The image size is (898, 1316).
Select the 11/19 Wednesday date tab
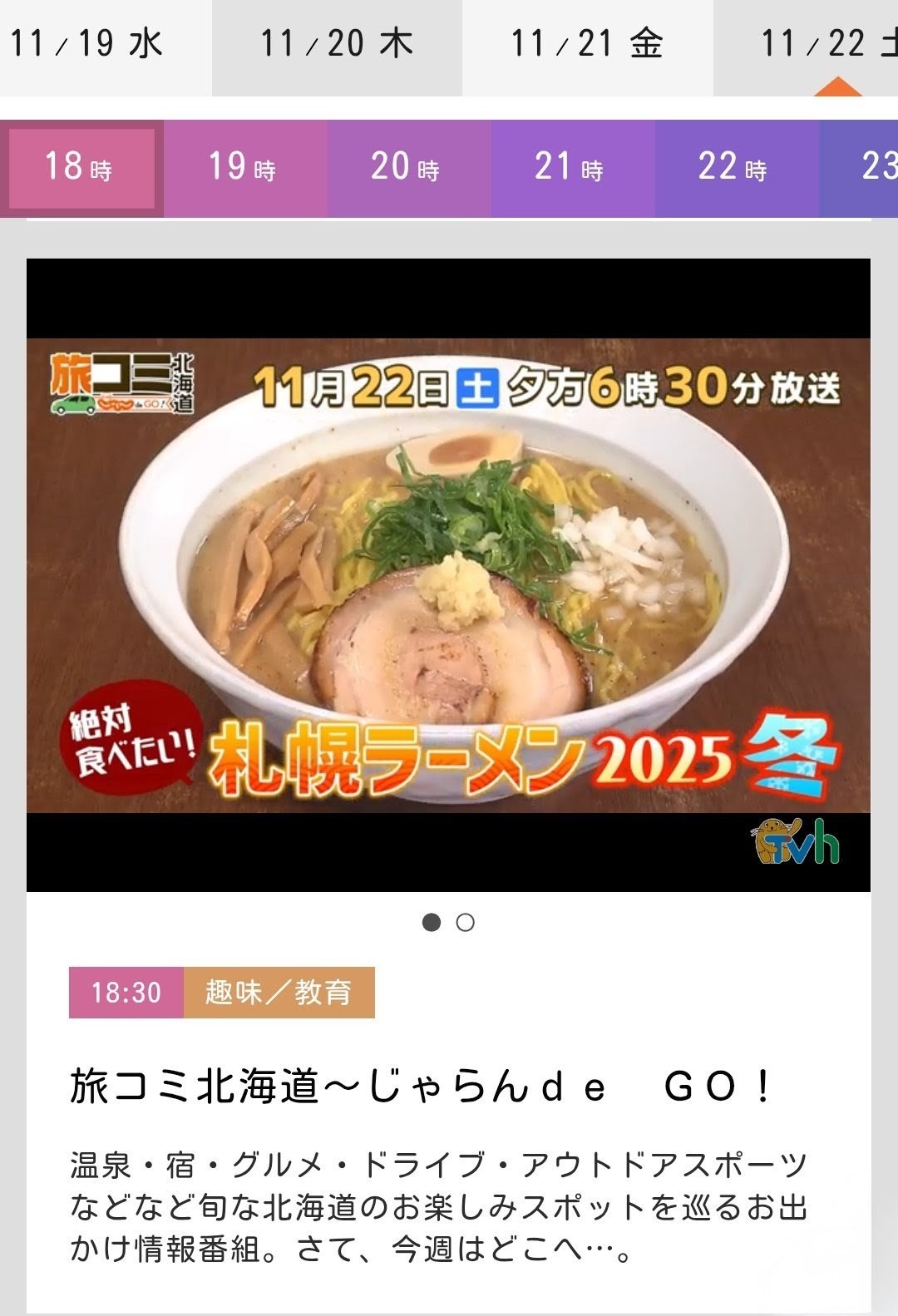(x=87, y=44)
